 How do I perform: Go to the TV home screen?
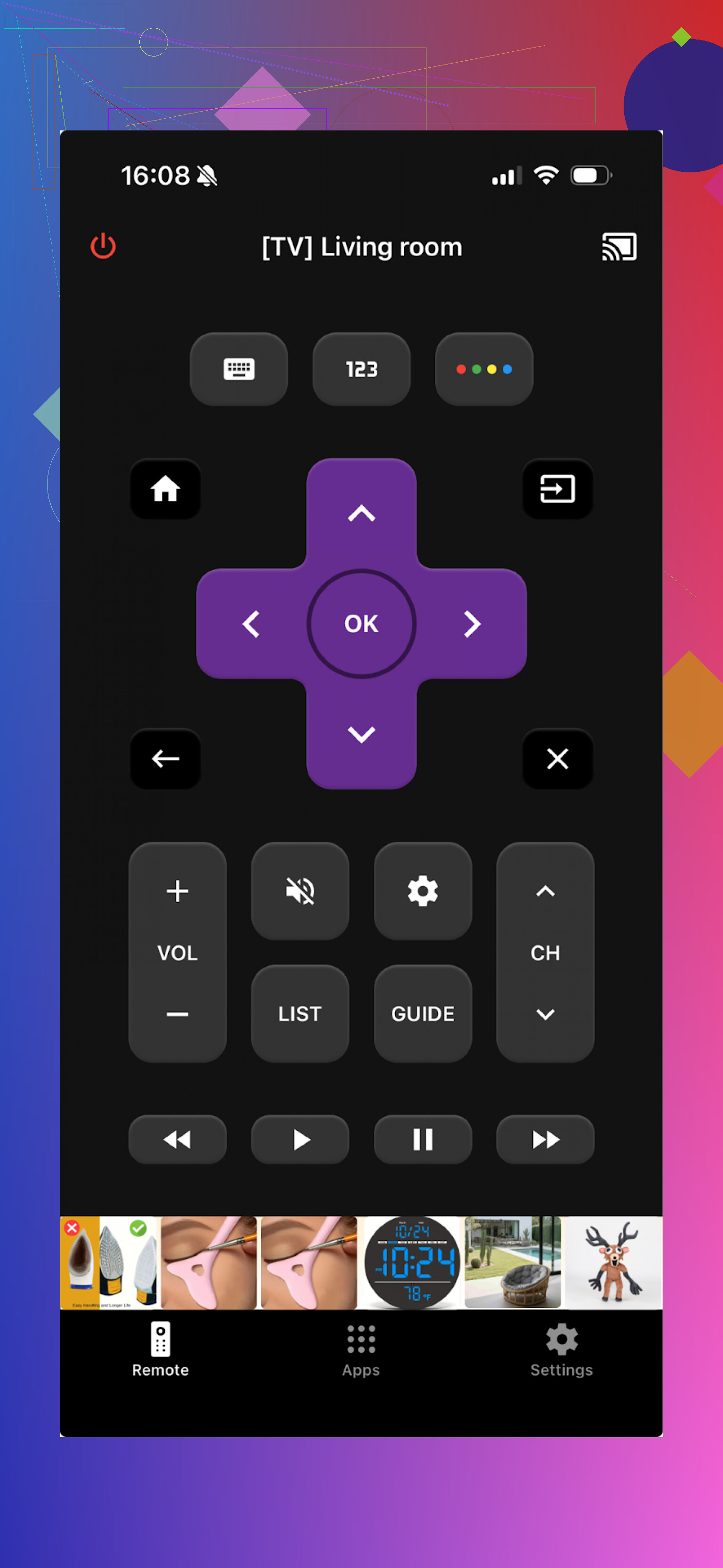(166, 489)
